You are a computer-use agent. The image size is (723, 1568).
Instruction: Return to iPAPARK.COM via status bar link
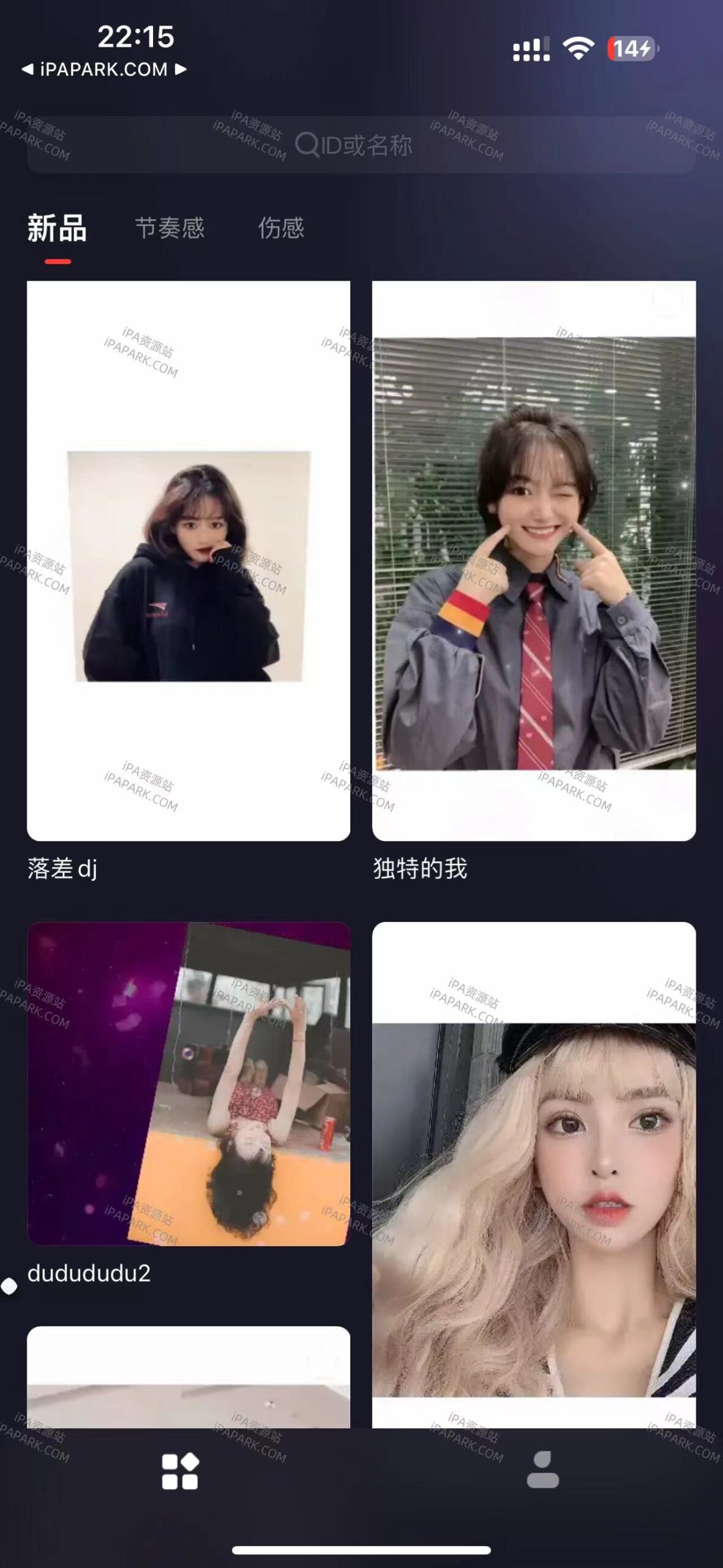[103, 69]
